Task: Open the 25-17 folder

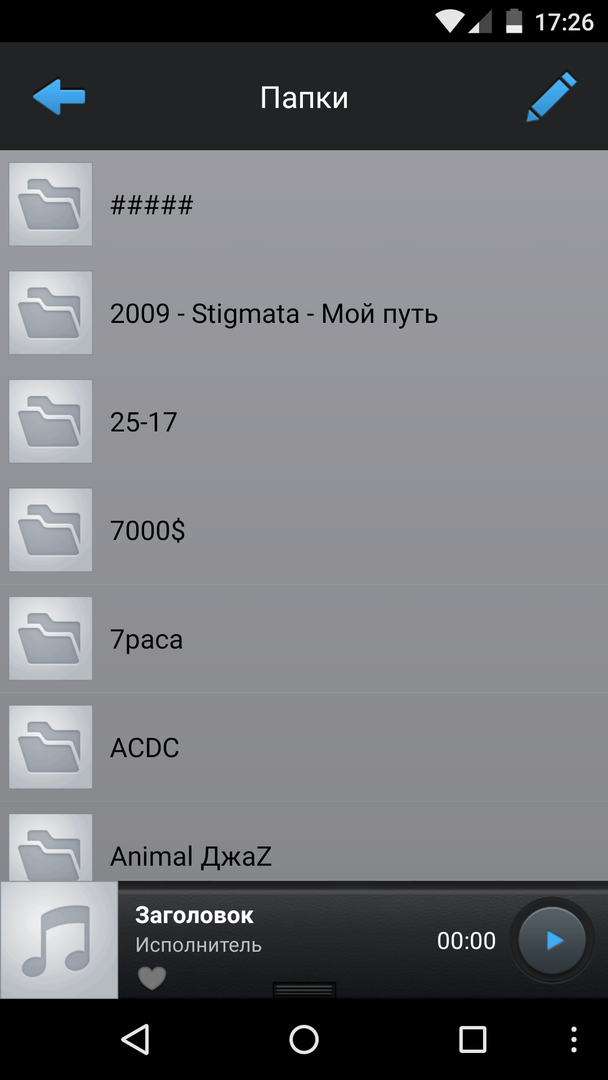Action: pyautogui.click(x=304, y=421)
